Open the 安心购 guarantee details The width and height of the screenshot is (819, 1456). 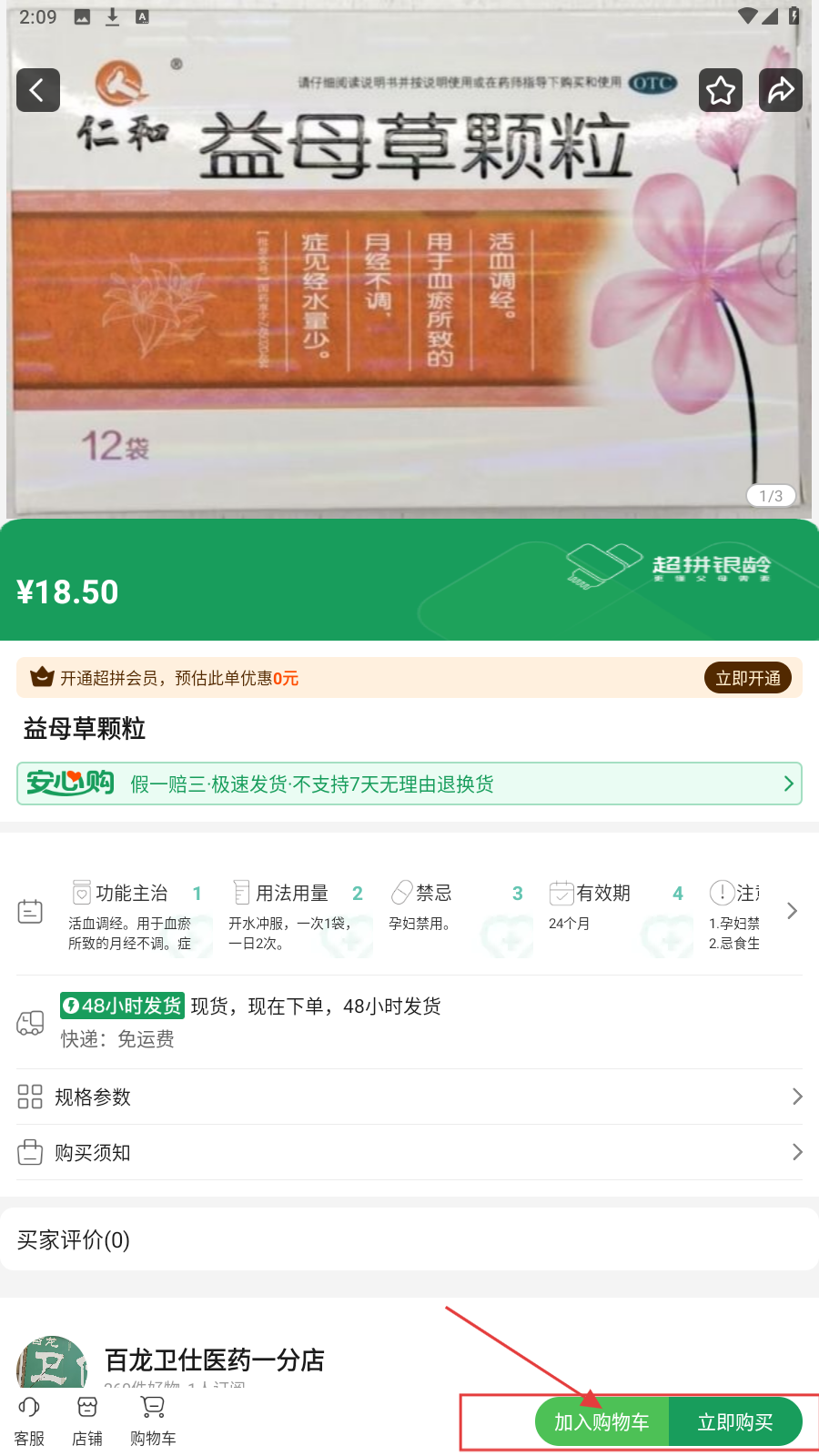coord(409,784)
